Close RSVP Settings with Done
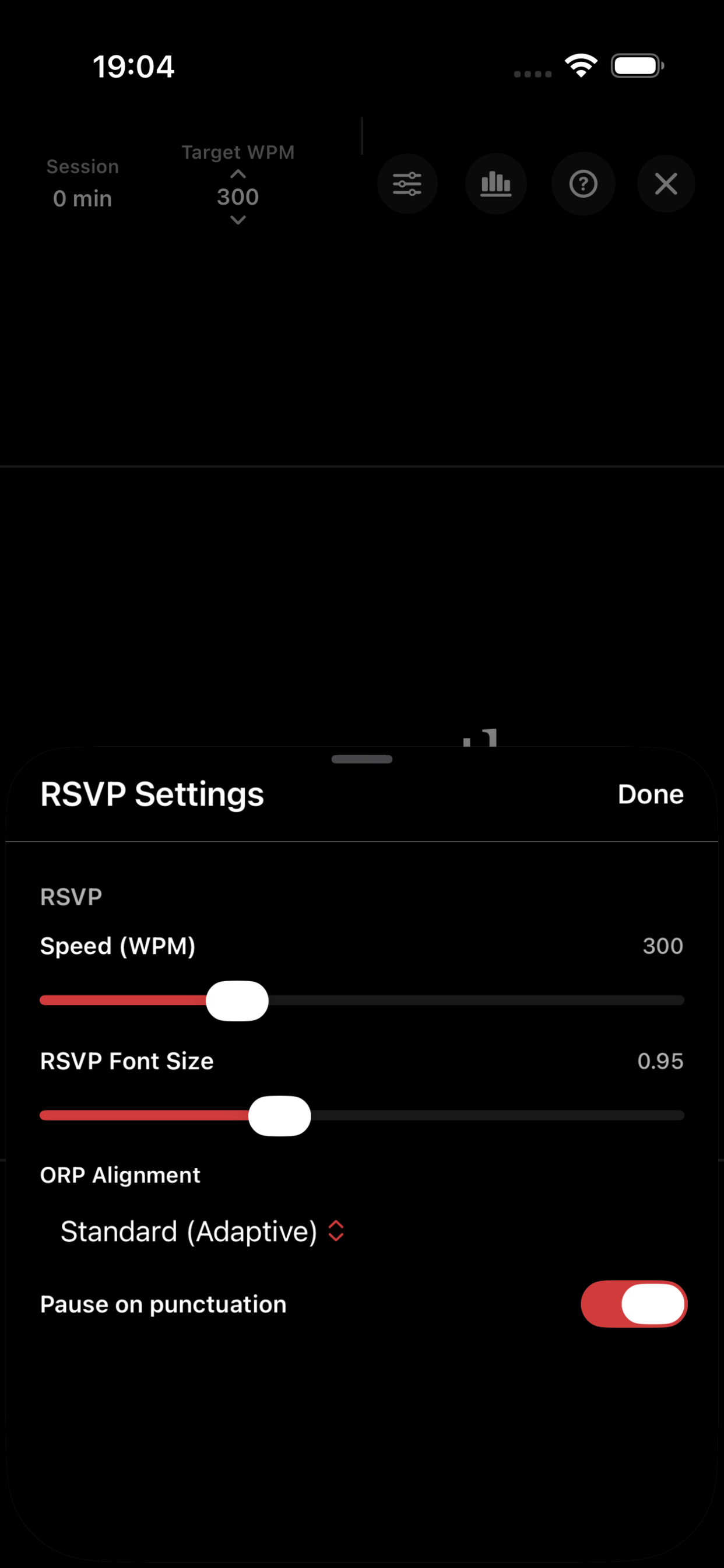The width and height of the screenshot is (724, 1568). 651,794
